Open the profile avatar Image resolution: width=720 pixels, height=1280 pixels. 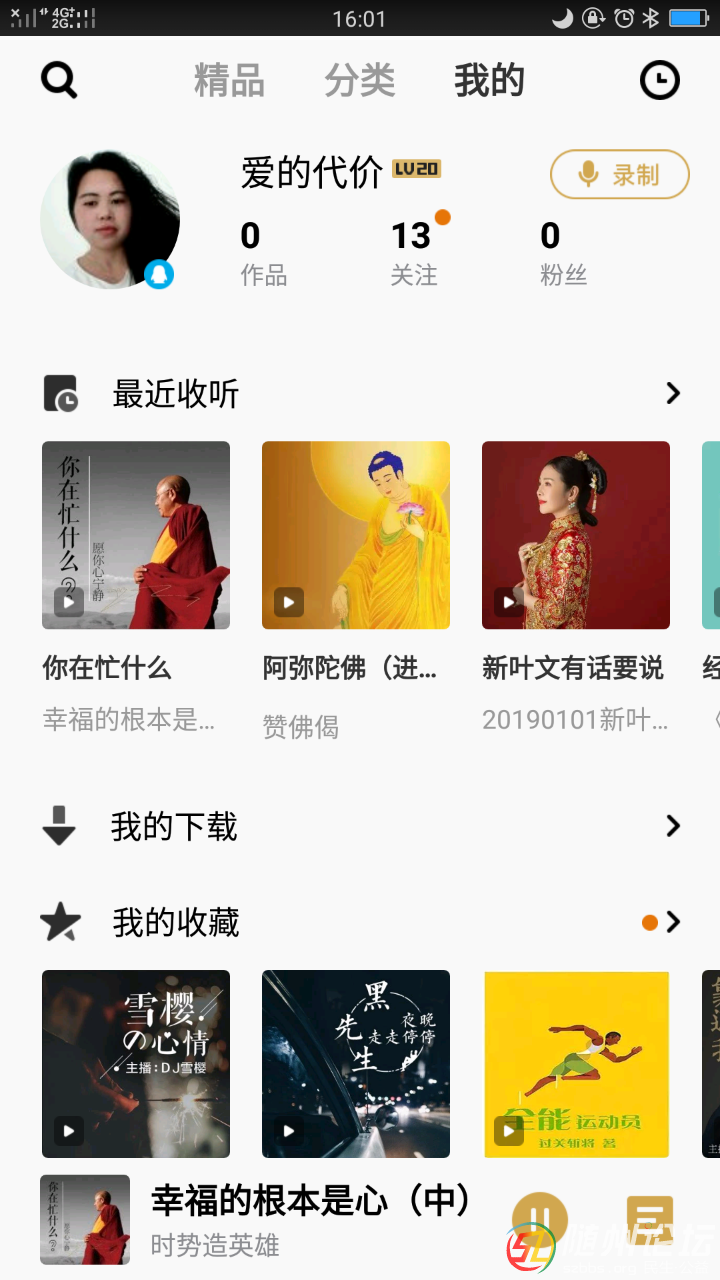click(x=110, y=220)
